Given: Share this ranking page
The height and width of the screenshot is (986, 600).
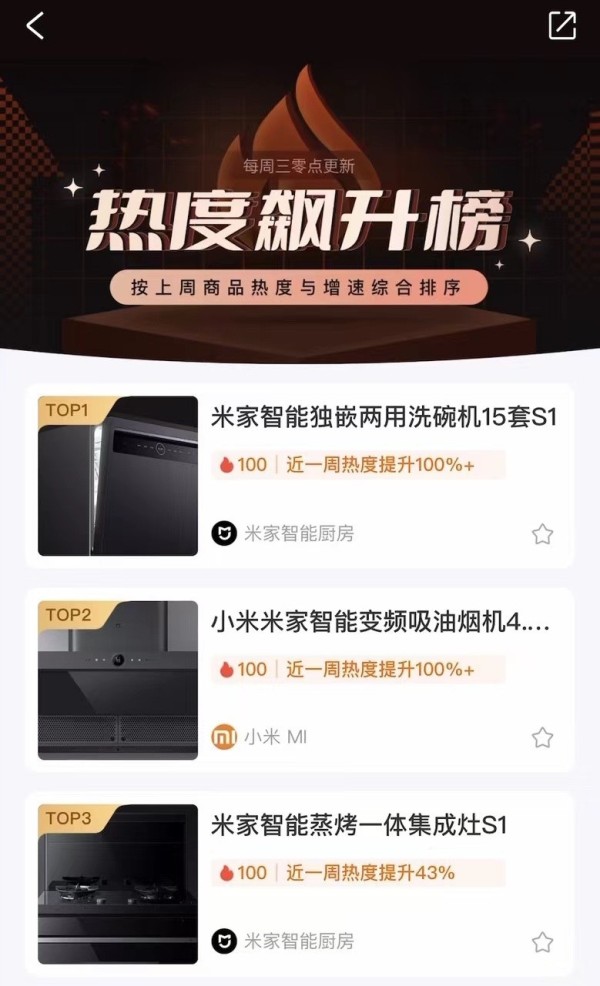Looking at the screenshot, I should (562, 26).
